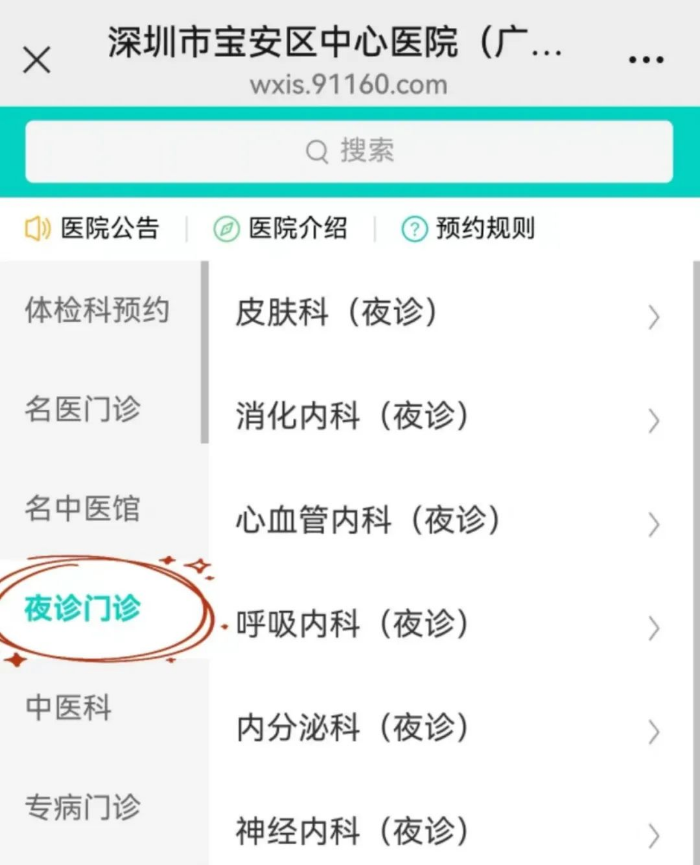View 医院介绍 hospital introduction
The width and height of the screenshot is (700, 865).
click(x=281, y=229)
